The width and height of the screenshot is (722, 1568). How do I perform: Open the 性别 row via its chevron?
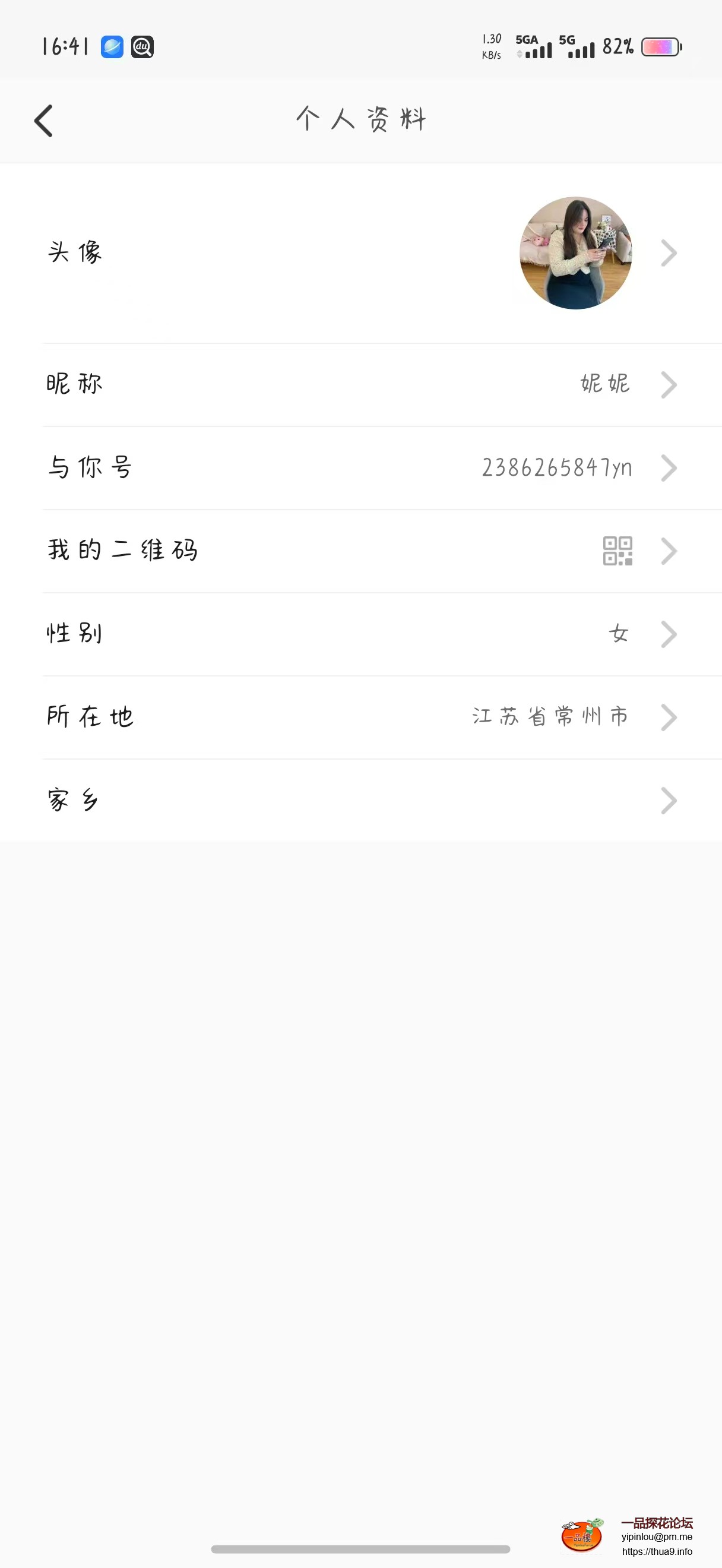(x=669, y=634)
